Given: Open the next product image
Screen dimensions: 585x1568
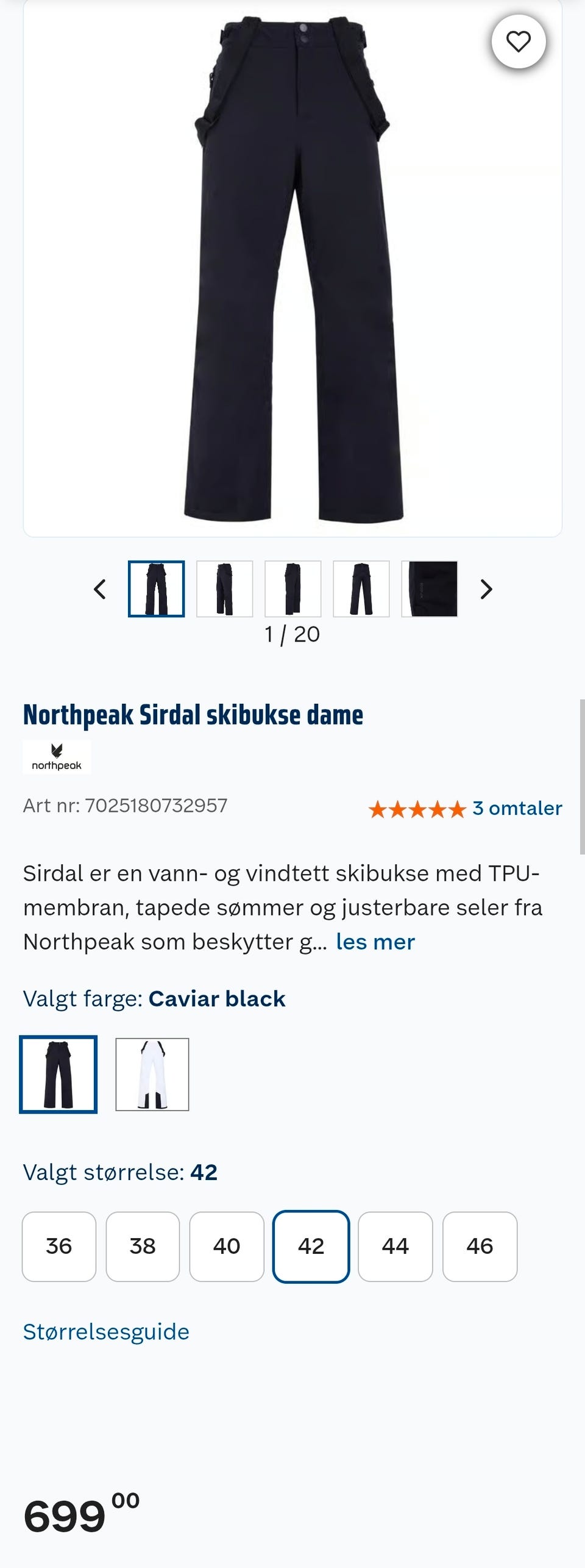Looking at the screenshot, I should [x=485, y=590].
